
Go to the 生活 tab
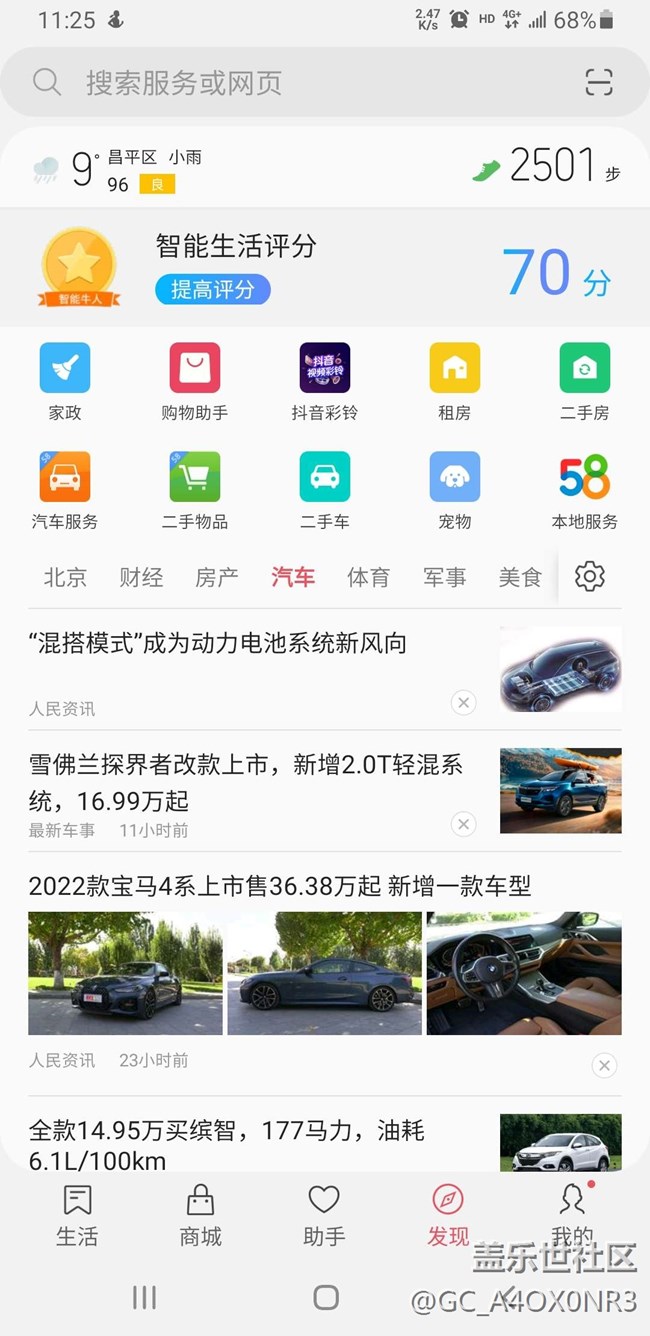(x=77, y=1215)
